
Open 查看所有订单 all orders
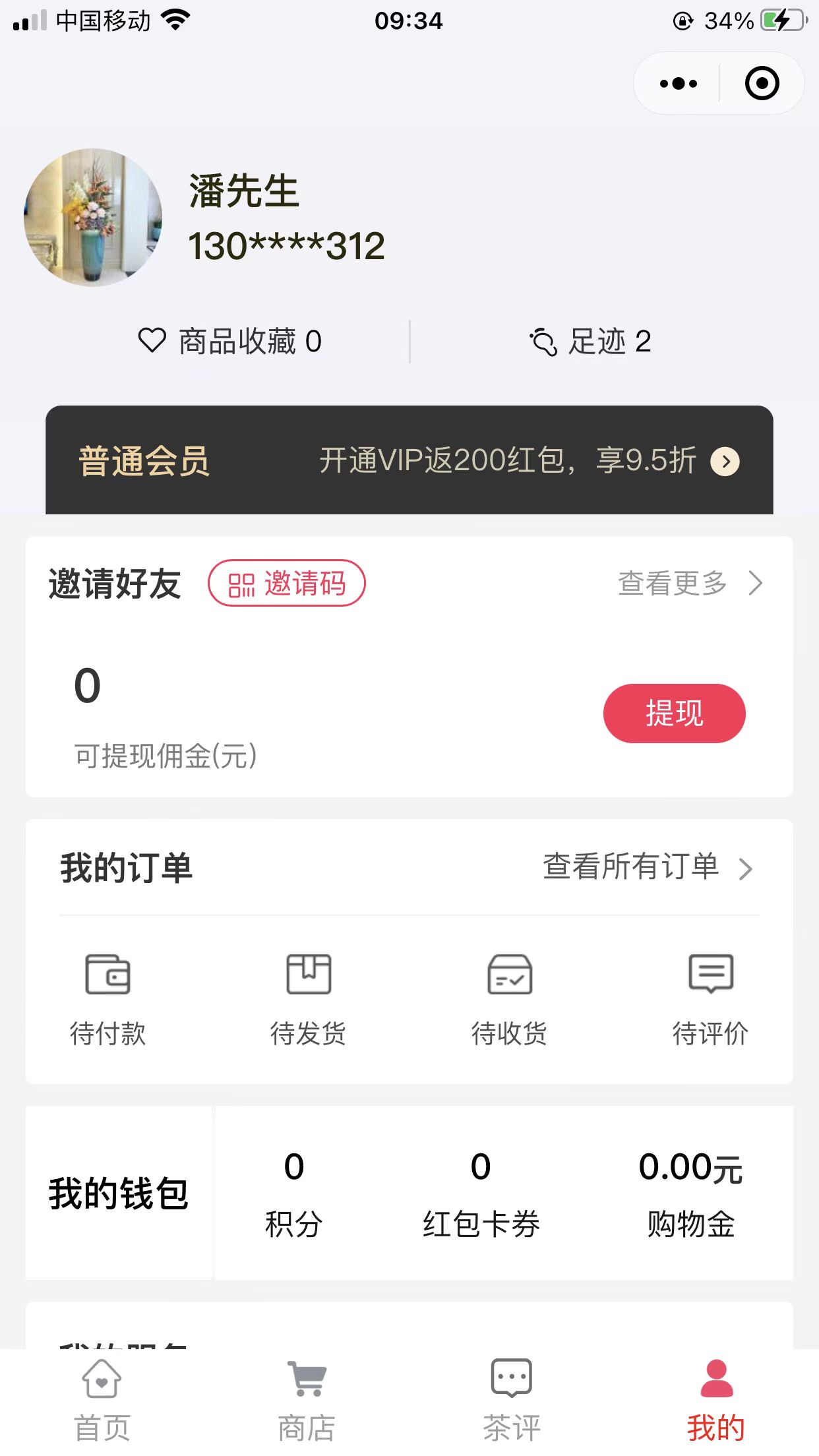(x=646, y=867)
